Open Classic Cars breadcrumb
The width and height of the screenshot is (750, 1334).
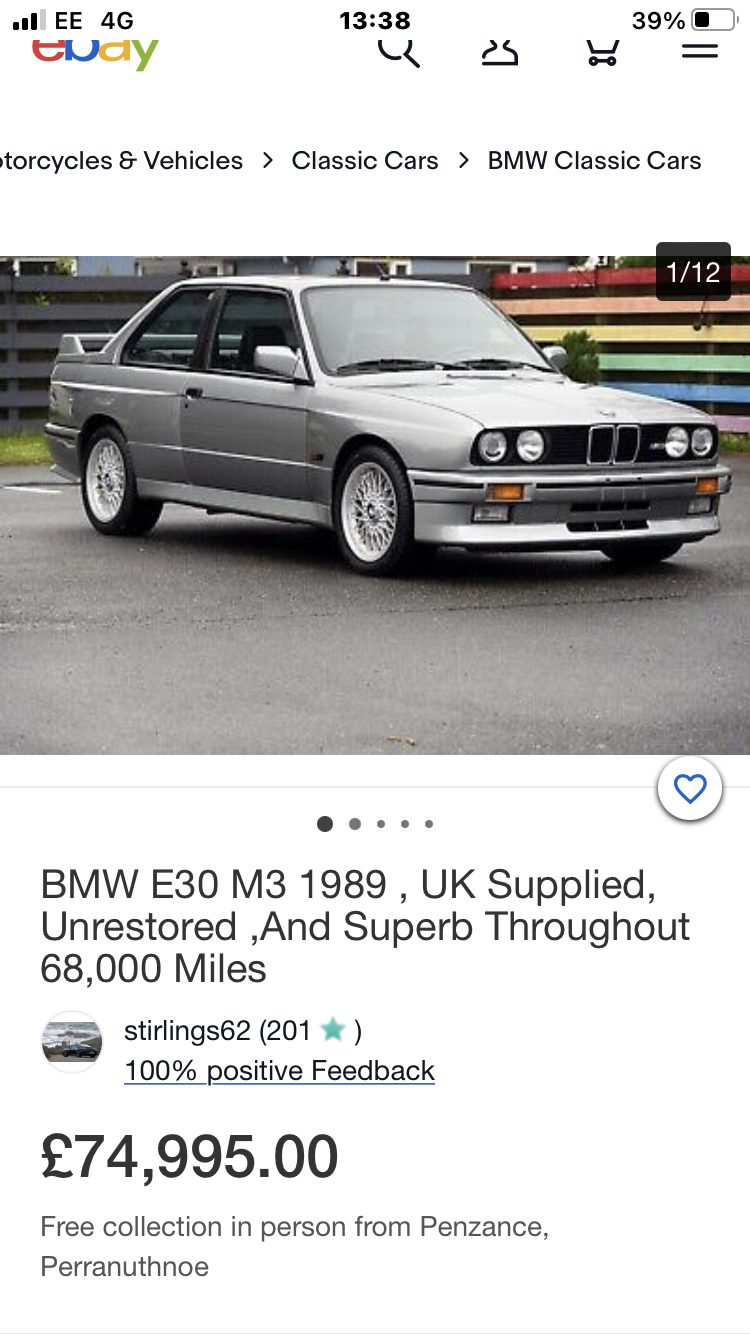(365, 161)
